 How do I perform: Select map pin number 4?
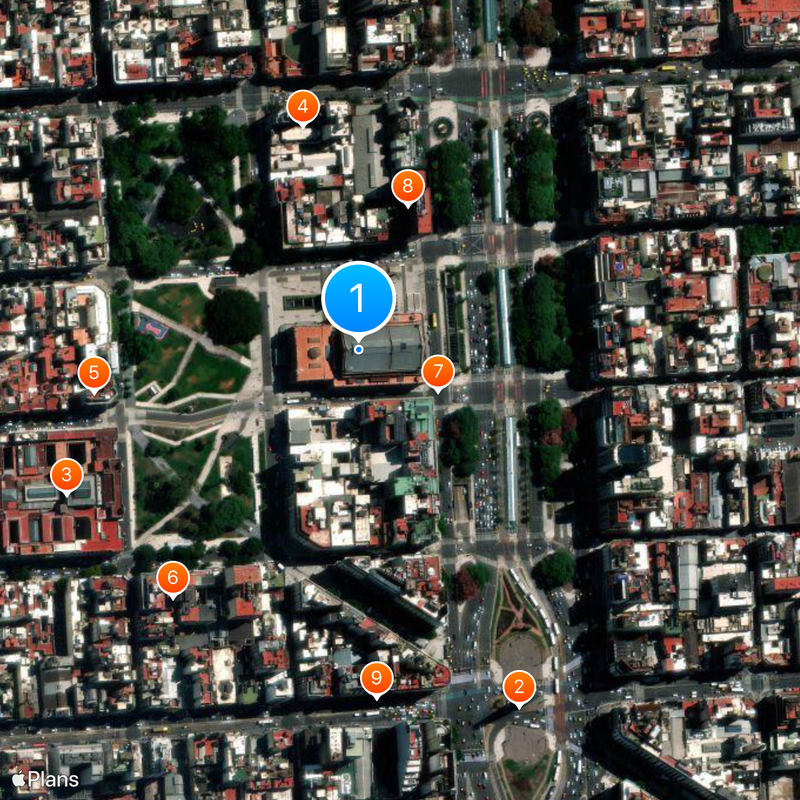tap(303, 106)
